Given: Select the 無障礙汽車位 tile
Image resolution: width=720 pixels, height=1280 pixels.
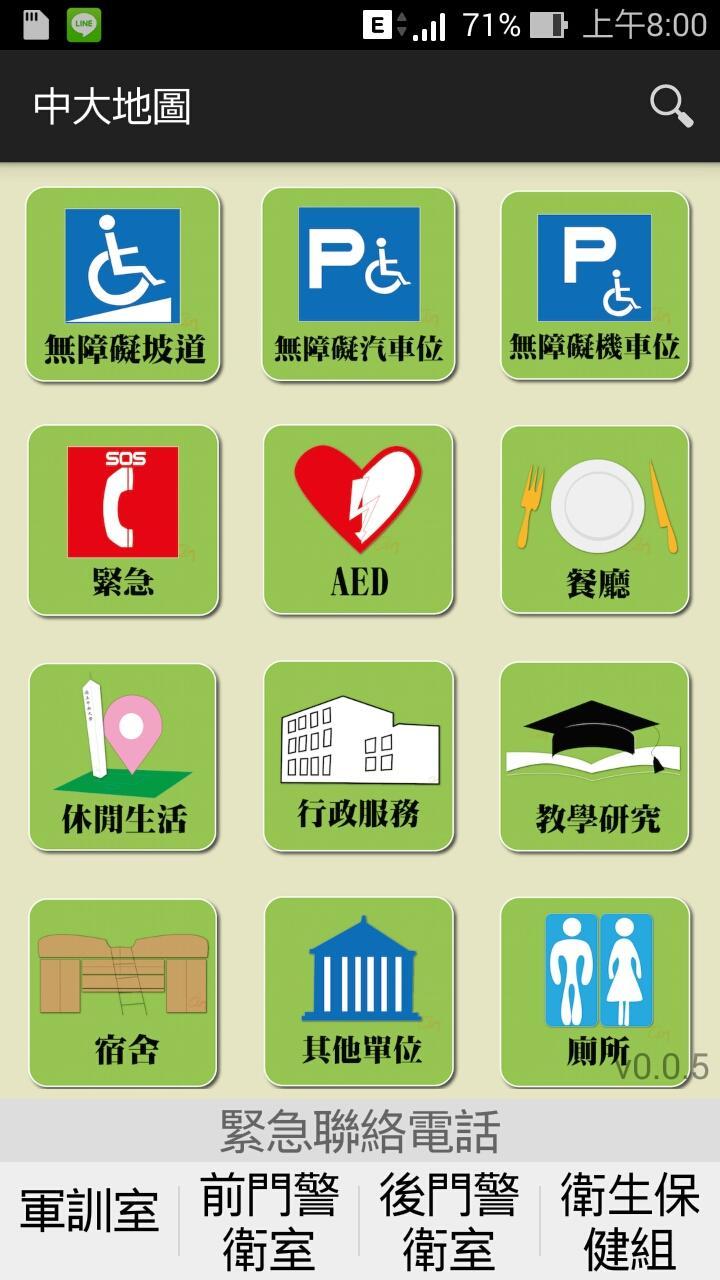Looking at the screenshot, I should point(359,284).
